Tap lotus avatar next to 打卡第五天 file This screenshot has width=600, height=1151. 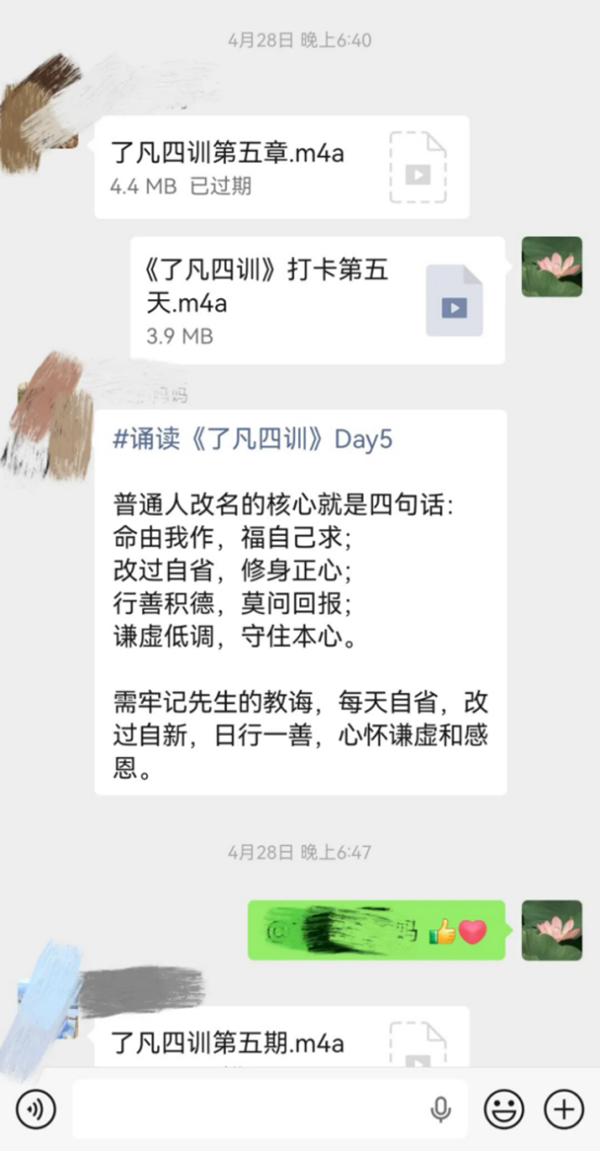point(552,266)
